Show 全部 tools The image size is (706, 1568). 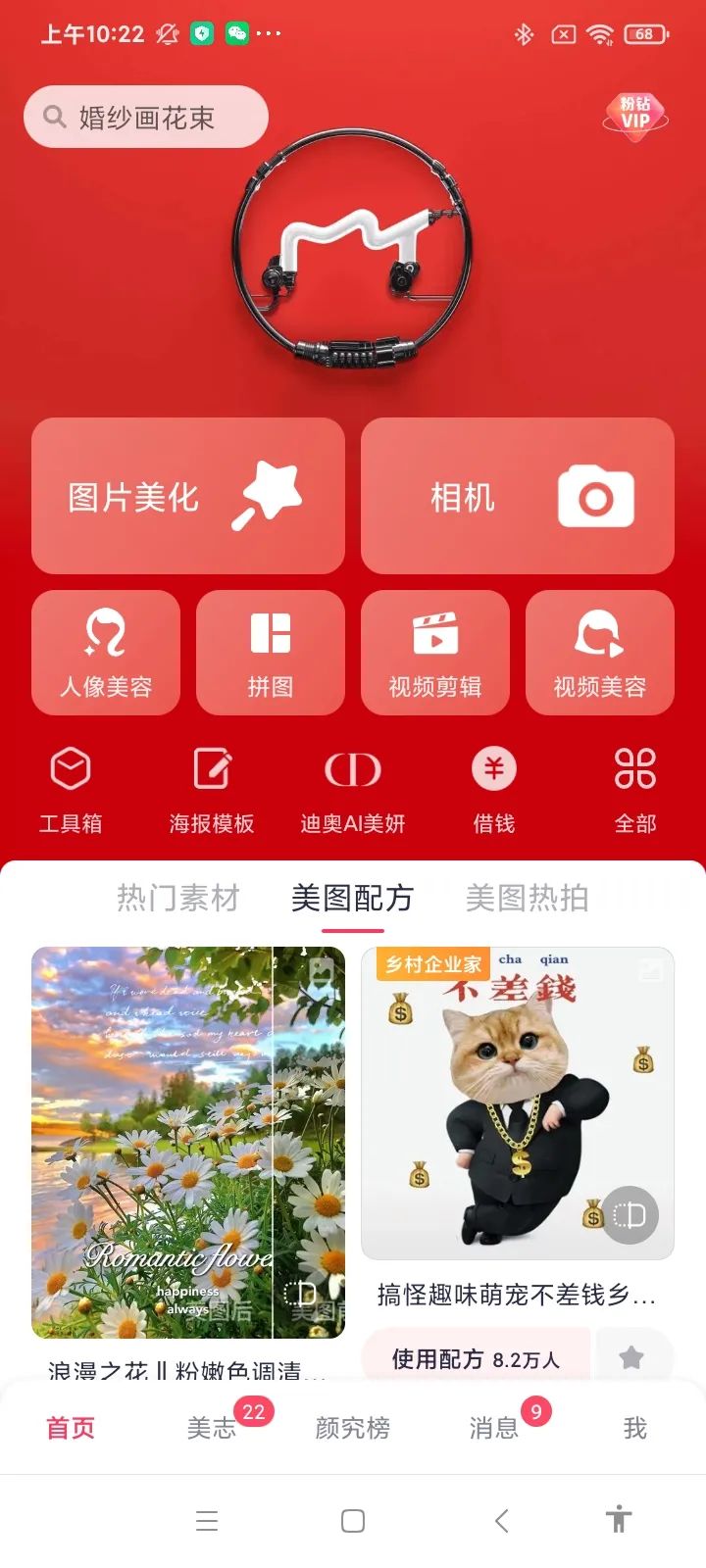635,789
